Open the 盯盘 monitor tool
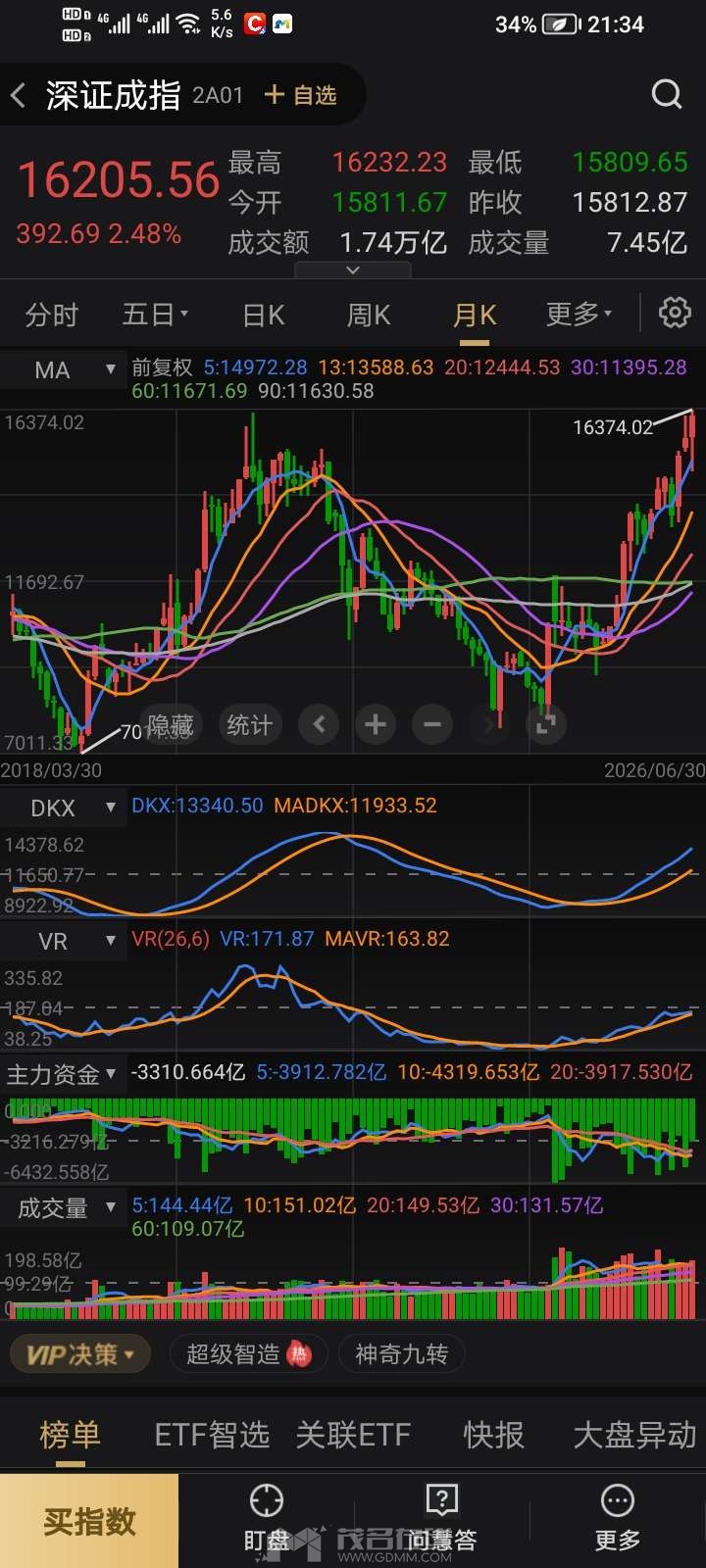This screenshot has width=706, height=1568. pyautogui.click(x=267, y=1519)
